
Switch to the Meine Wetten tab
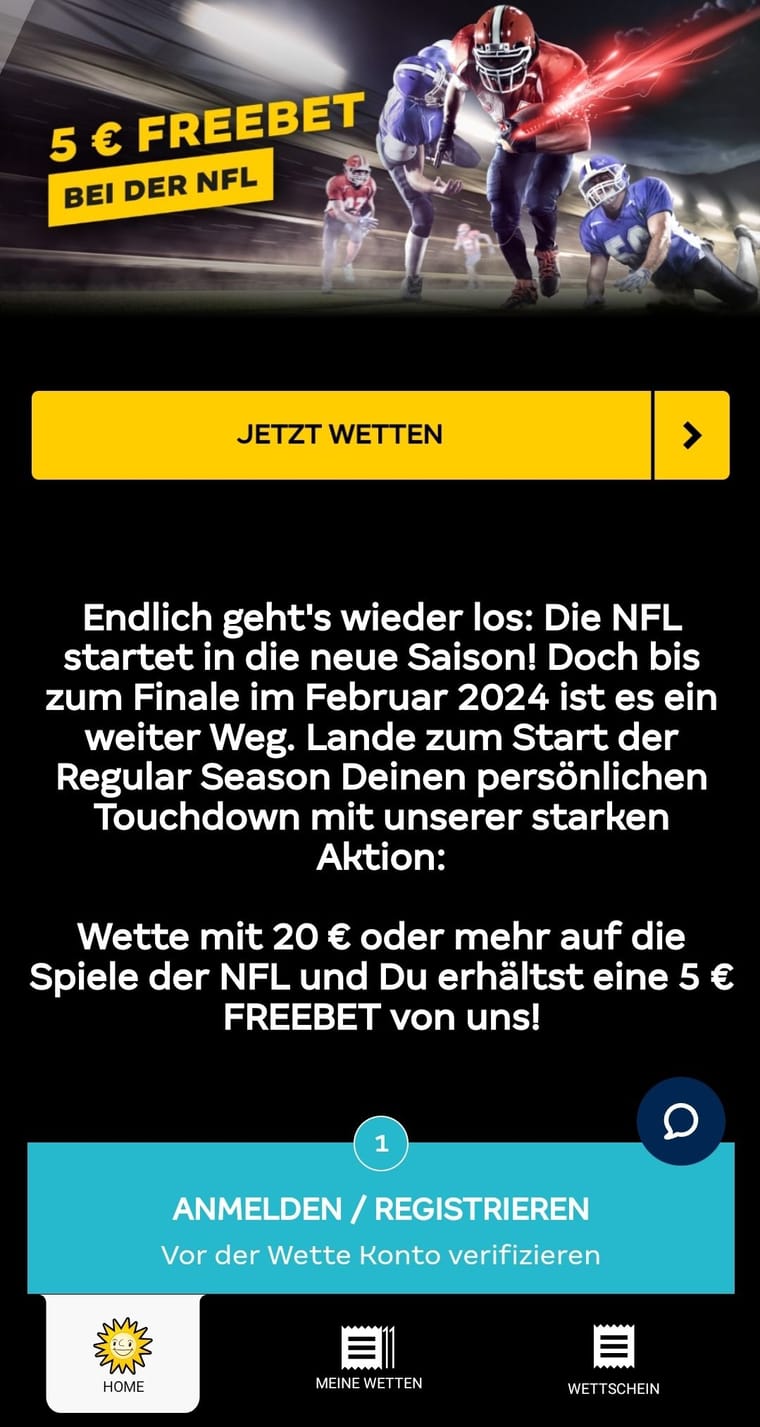(369, 1357)
